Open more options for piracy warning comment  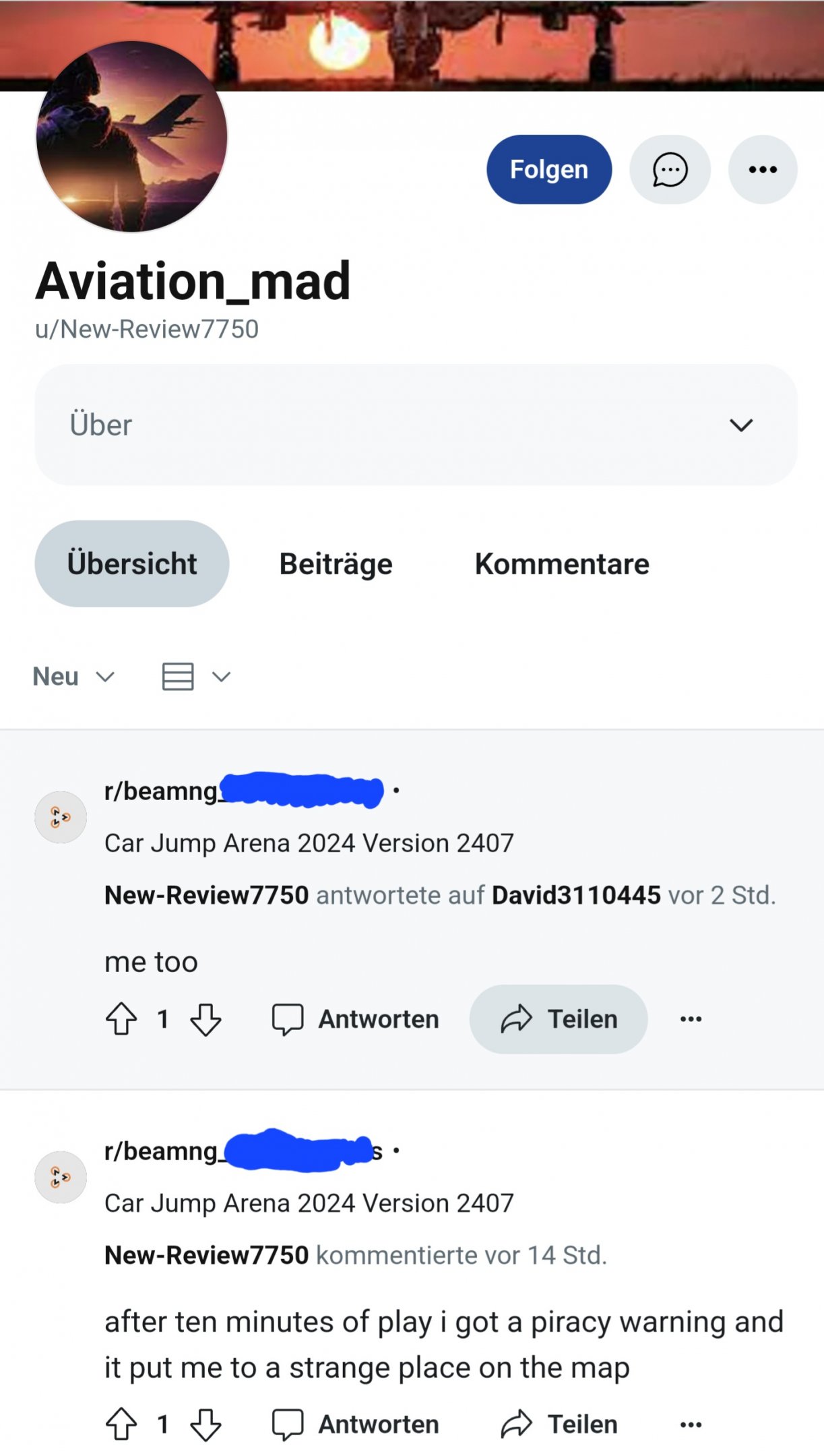(x=691, y=1424)
